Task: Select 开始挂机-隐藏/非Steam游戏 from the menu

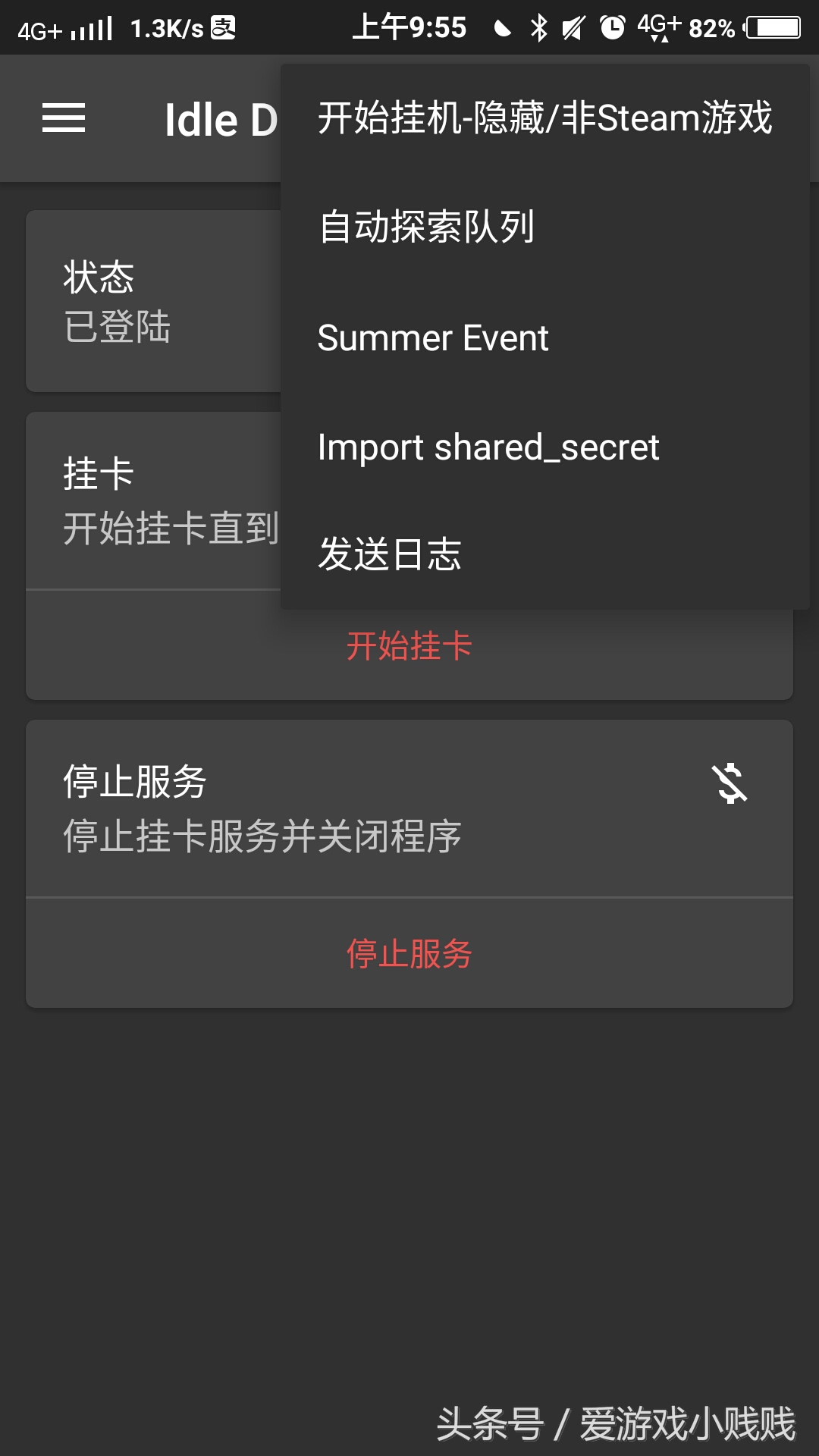Action: (x=545, y=118)
